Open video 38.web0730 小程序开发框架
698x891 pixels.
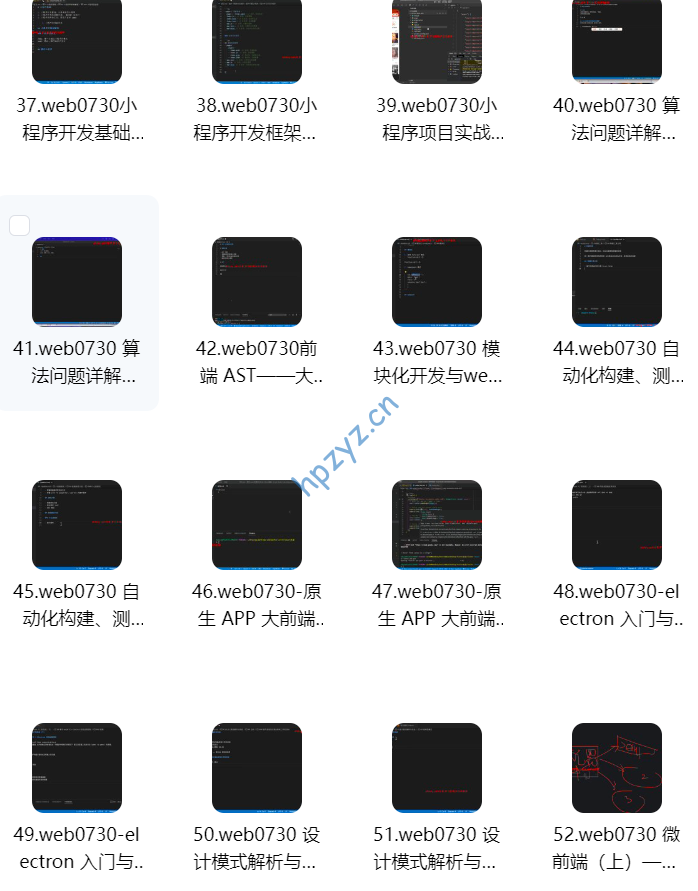[257, 40]
